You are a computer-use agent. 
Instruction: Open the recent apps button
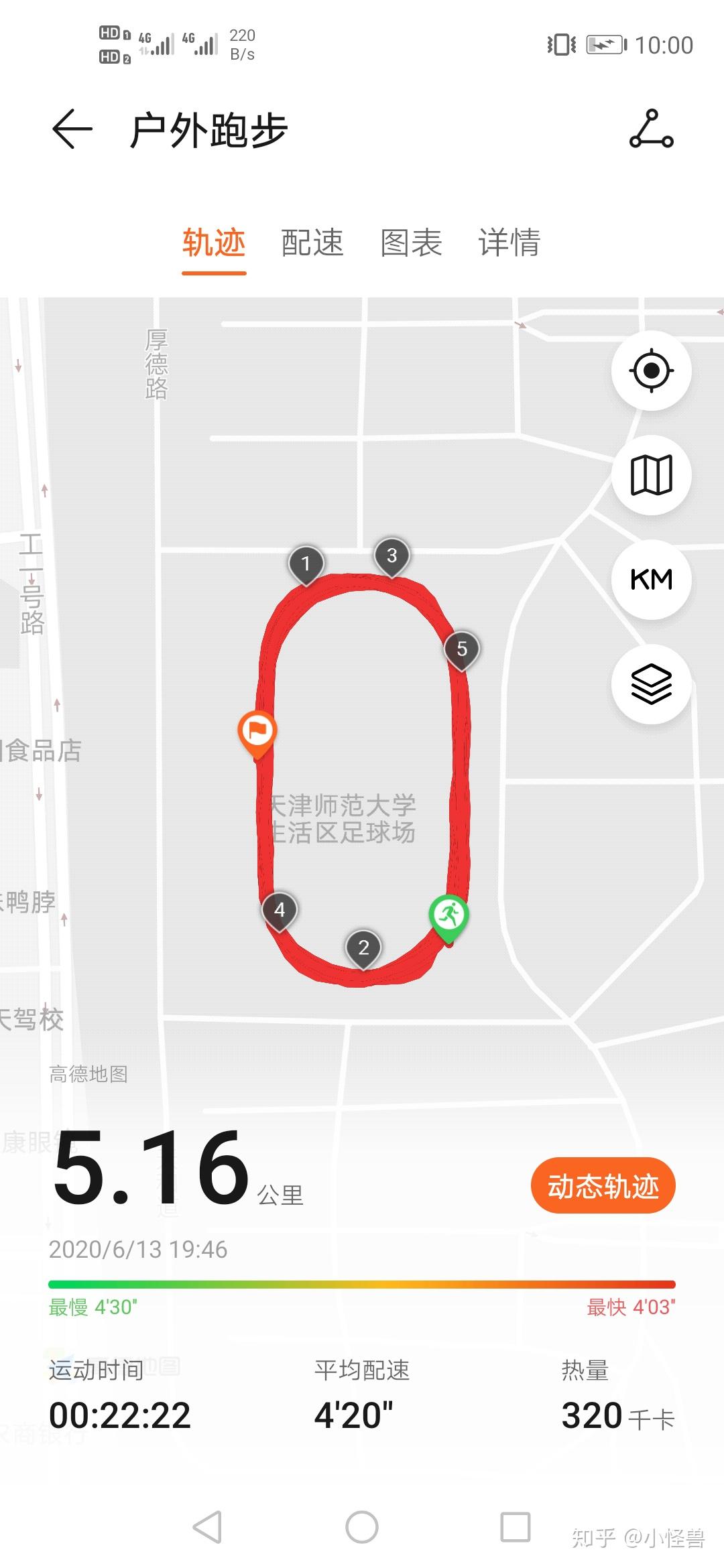pos(516,1527)
